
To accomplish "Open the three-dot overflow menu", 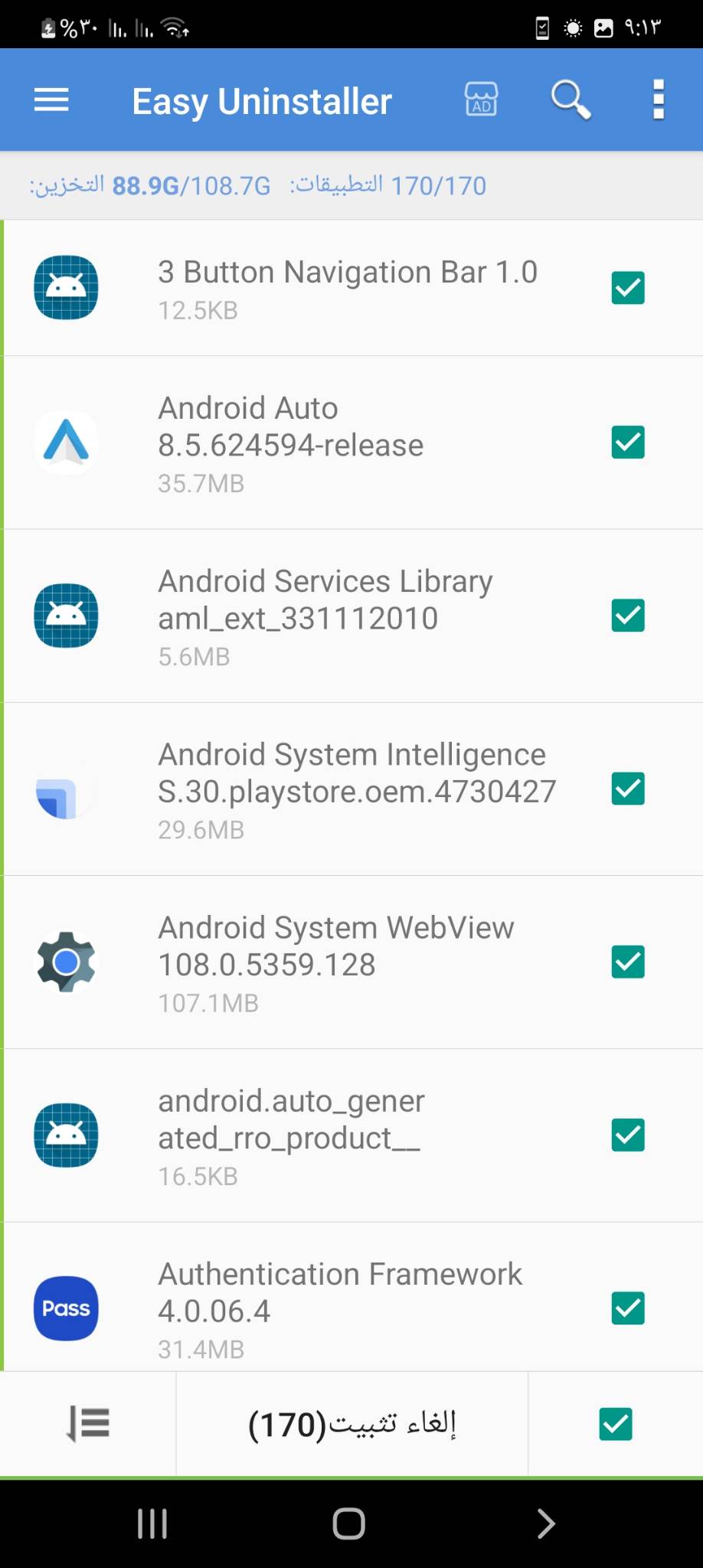I will [658, 100].
